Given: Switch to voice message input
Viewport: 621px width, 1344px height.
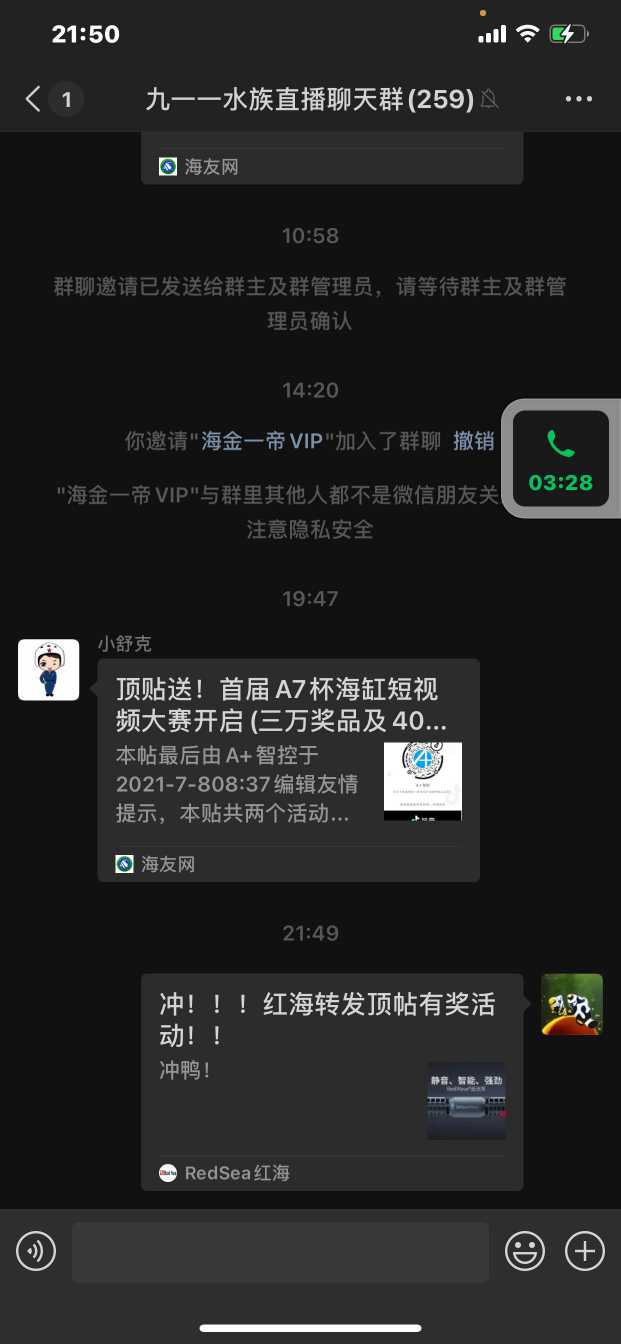Looking at the screenshot, I should pyautogui.click(x=36, y=1251).
